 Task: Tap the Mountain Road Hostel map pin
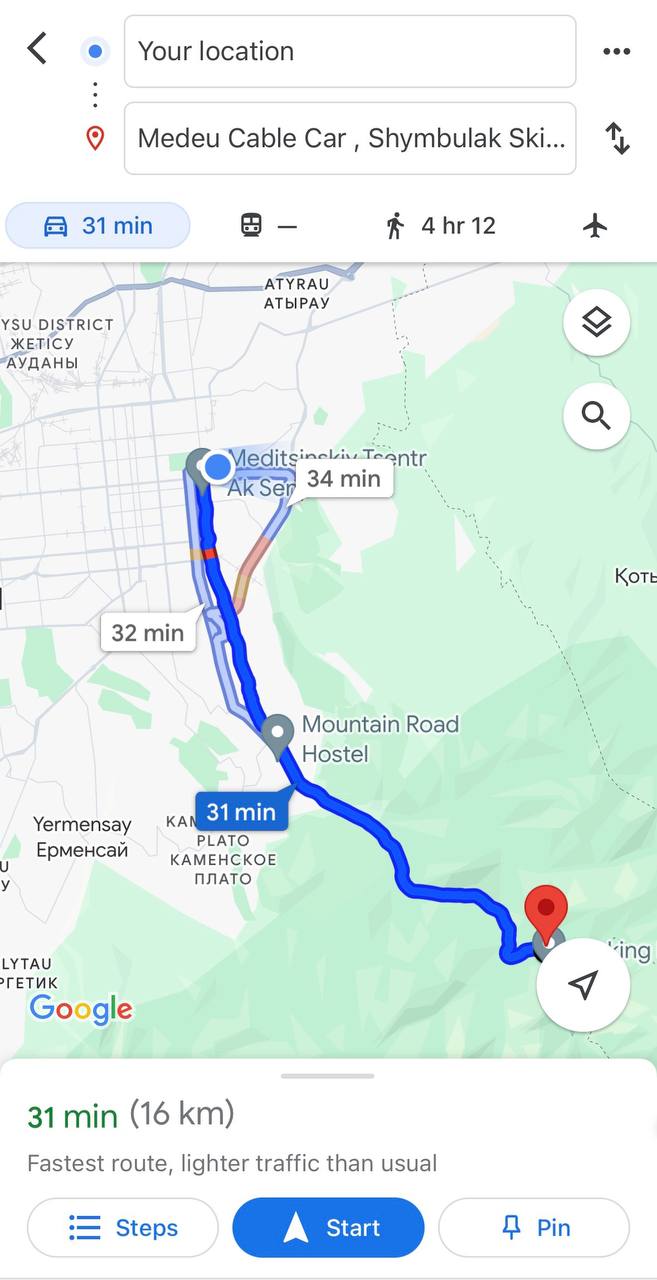click(277, 731)
